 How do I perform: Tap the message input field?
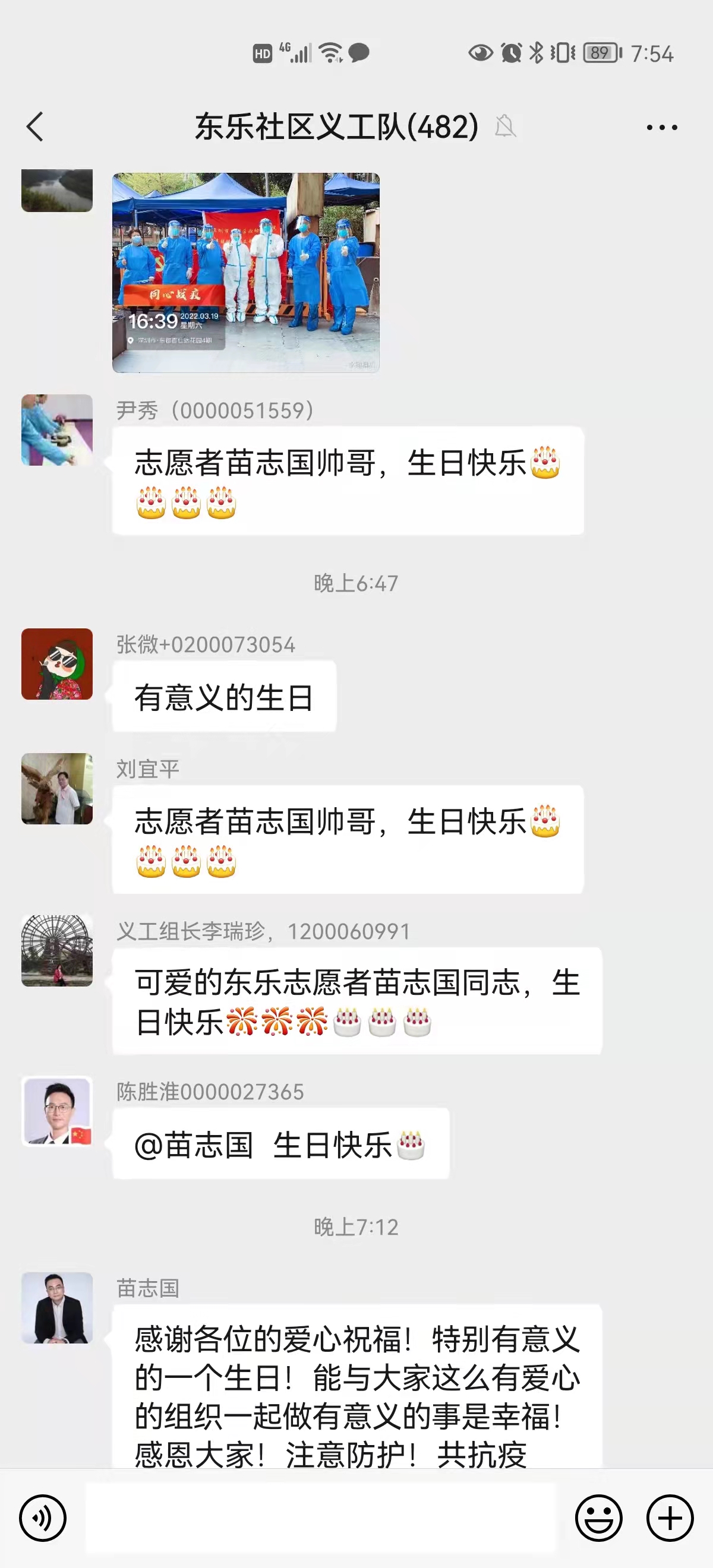point(320,1518)
